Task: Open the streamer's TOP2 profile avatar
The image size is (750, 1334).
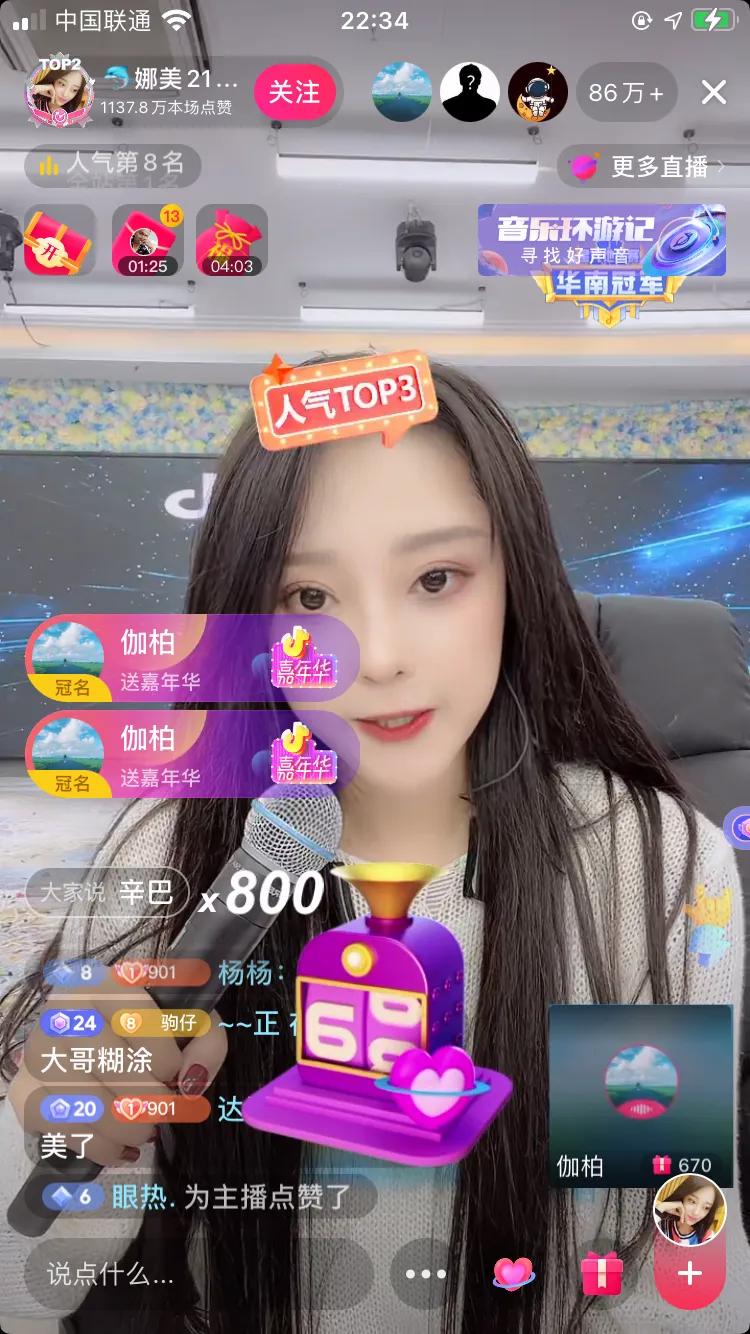Action: (x=60, y=92)
